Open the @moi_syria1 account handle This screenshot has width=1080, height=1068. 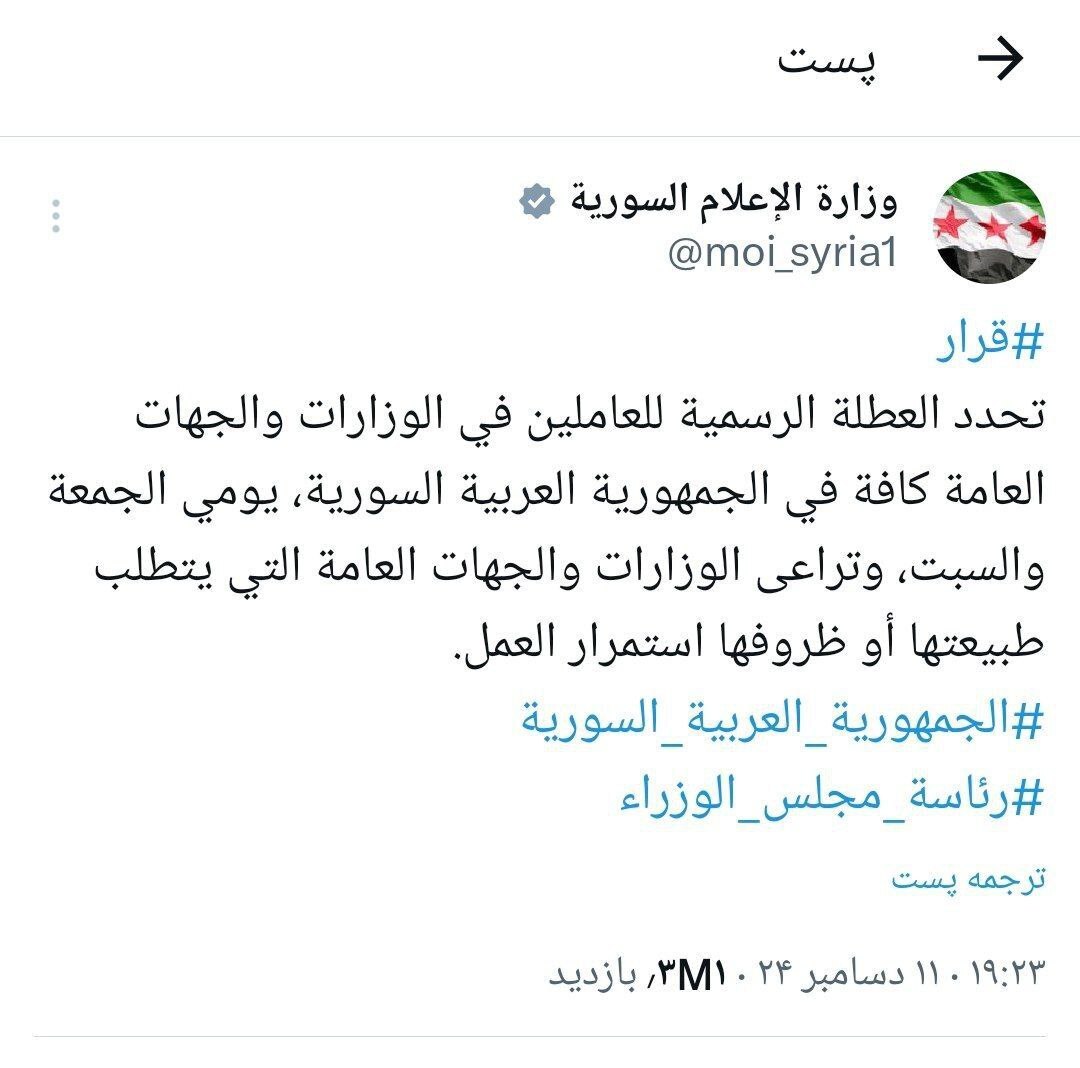pyautogui.click(x=781, y=254)
